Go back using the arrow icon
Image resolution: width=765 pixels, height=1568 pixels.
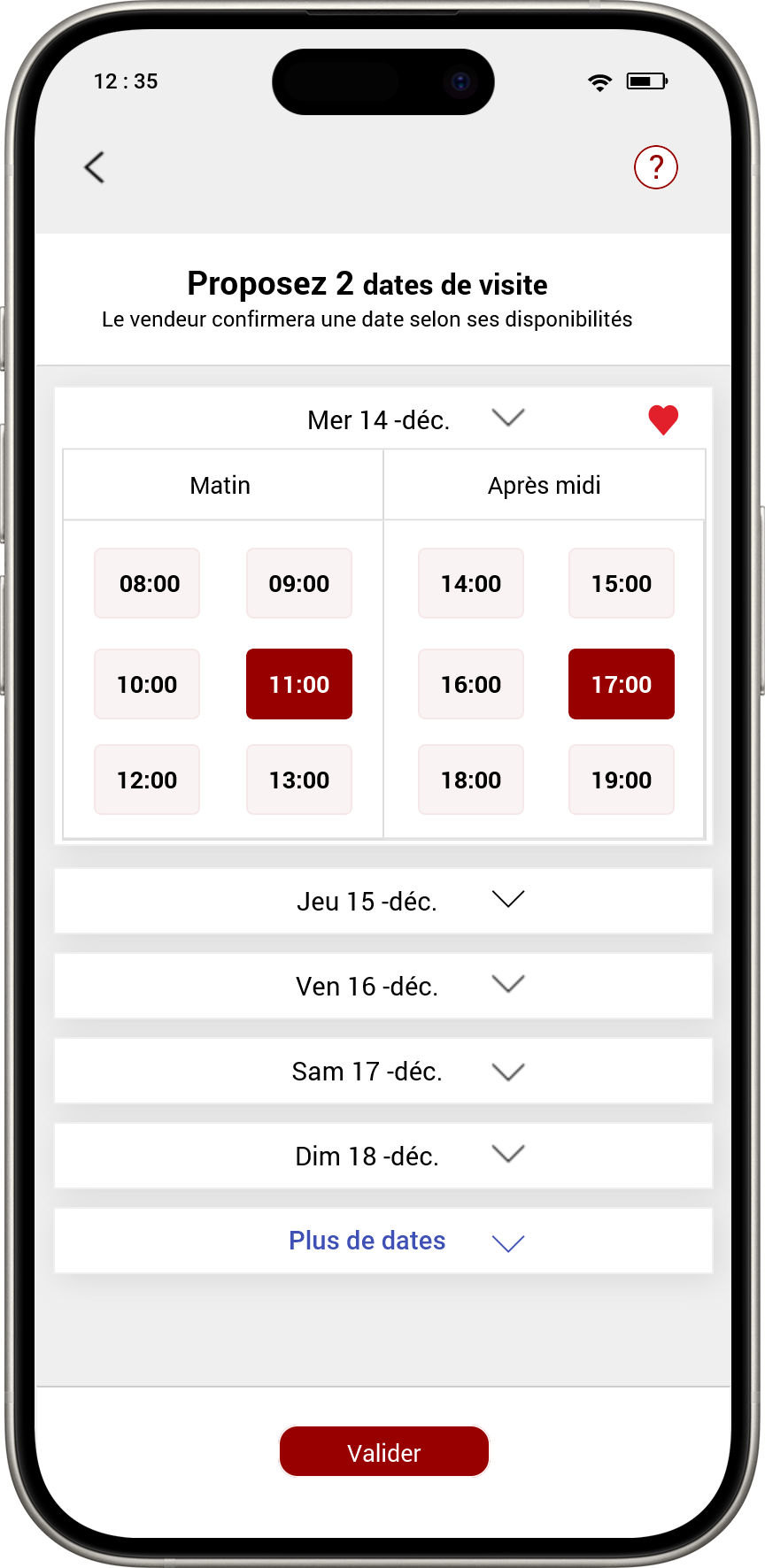point(95,167)
